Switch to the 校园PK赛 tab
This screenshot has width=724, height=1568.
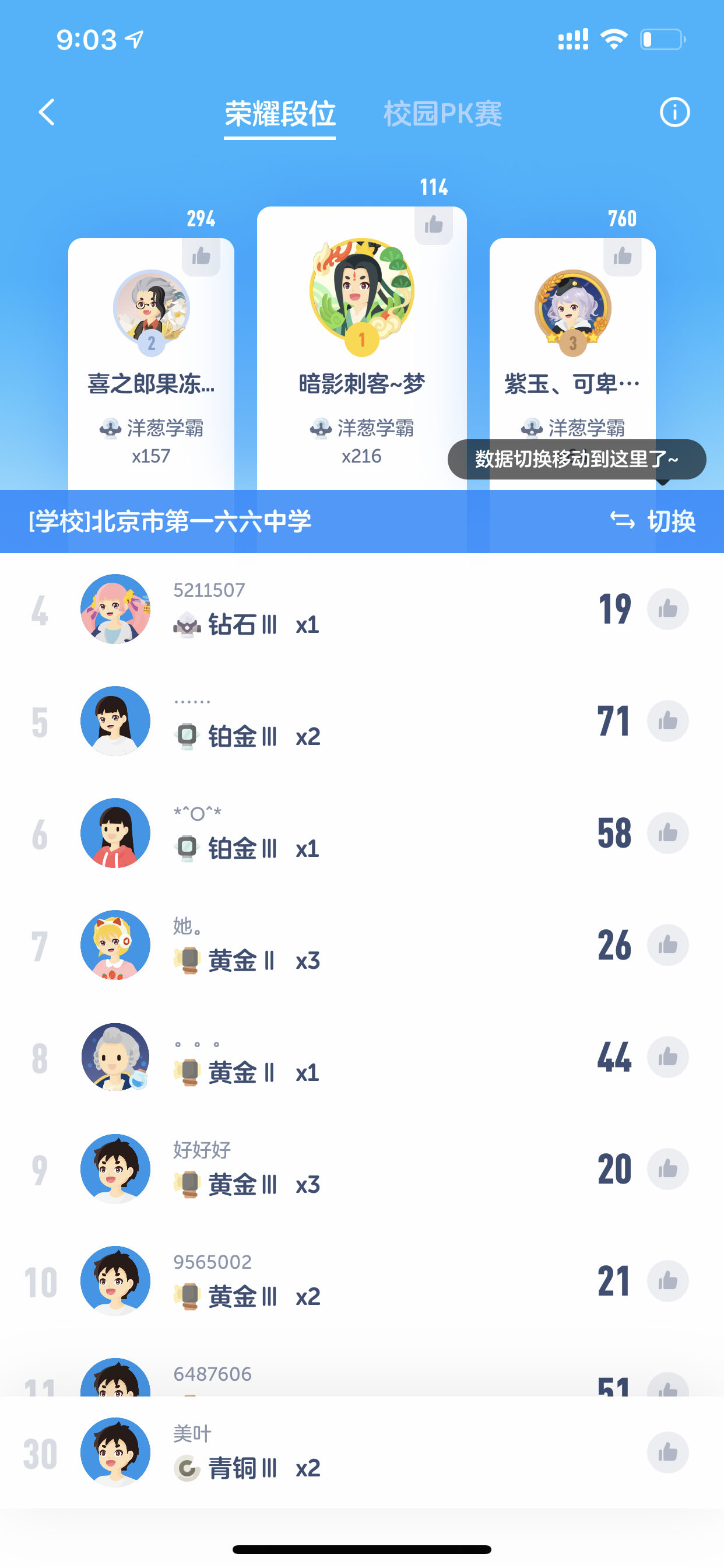tap(442, 114)
